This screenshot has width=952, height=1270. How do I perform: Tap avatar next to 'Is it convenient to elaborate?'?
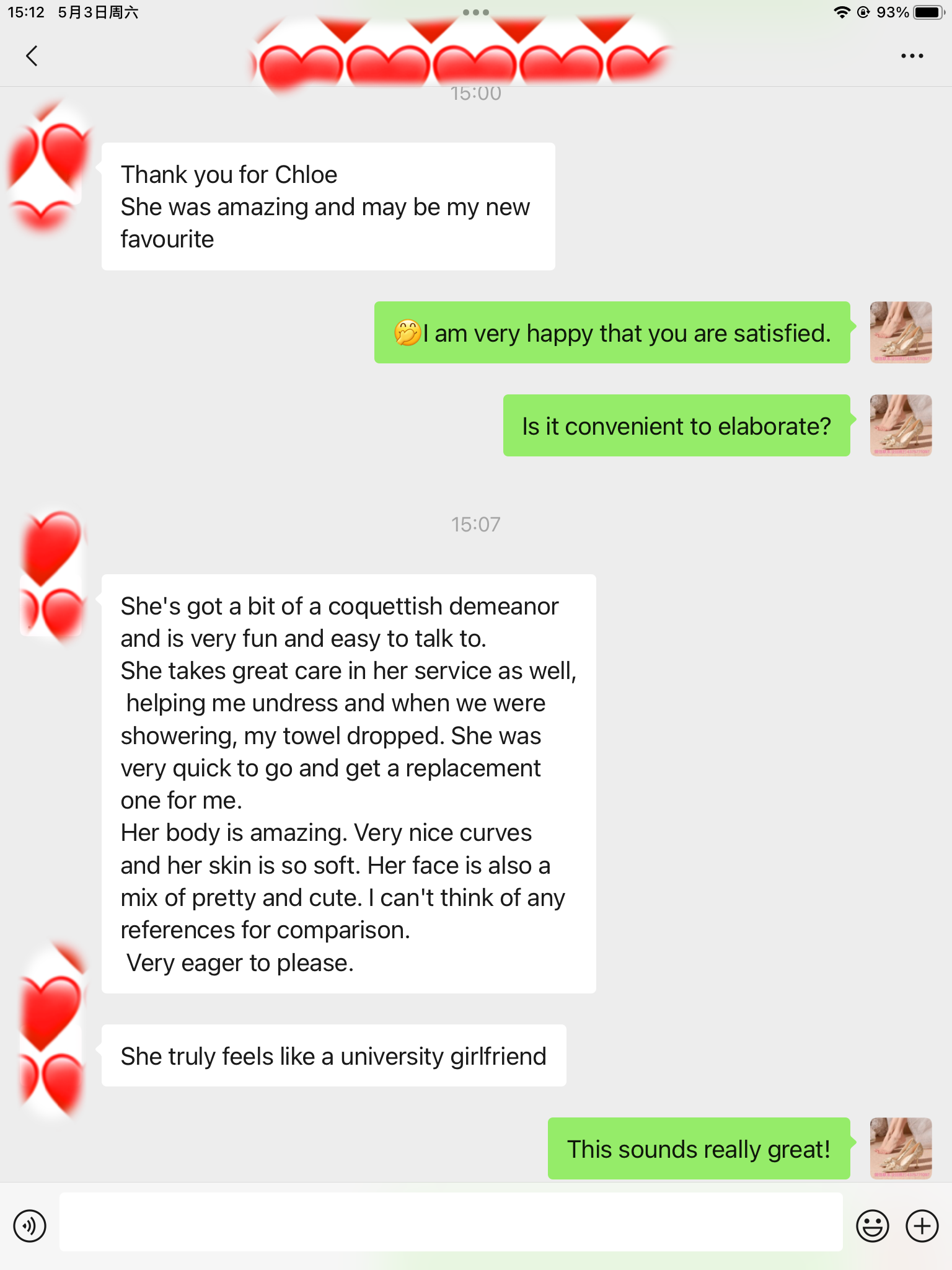pyautogui.click(x=901, y=425)
